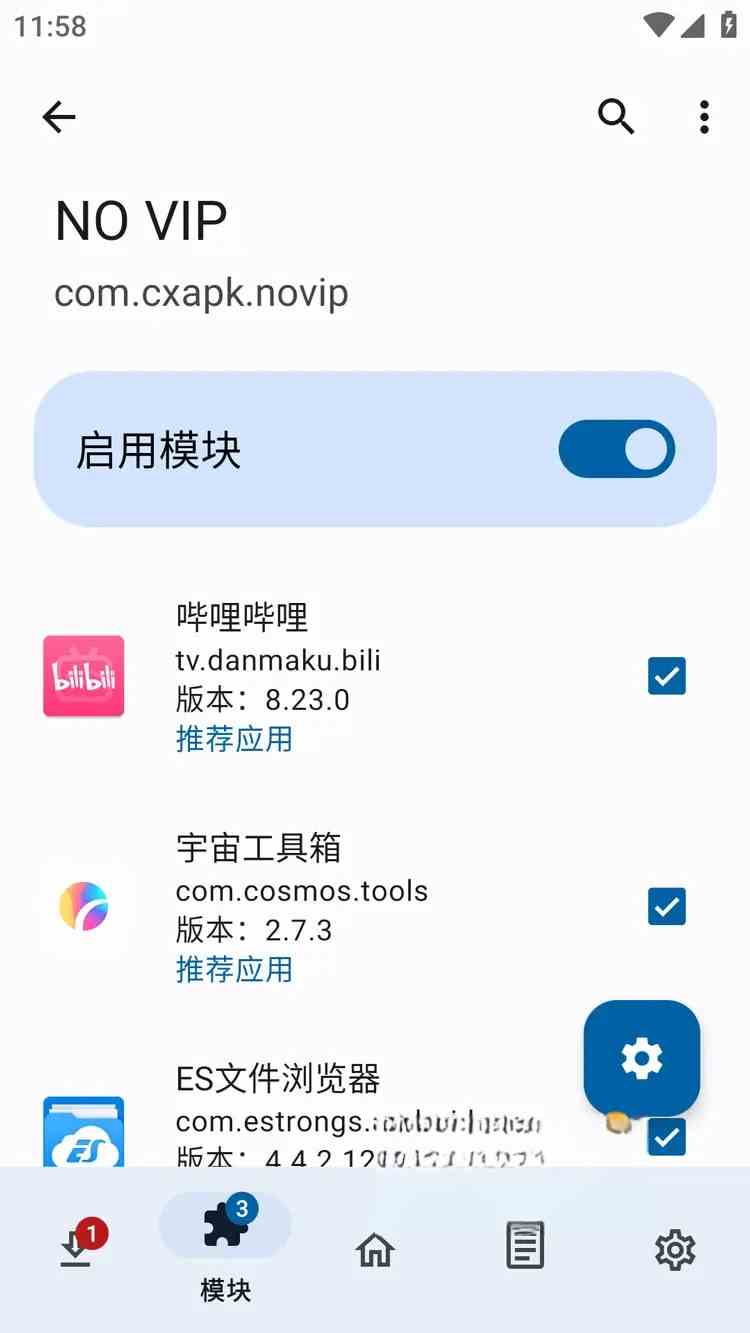Image resolution: width=750 pixels, height=1333 pixels.
Task: Uncheck the 宇宙工具箱 checkbox
Action: 666,906
